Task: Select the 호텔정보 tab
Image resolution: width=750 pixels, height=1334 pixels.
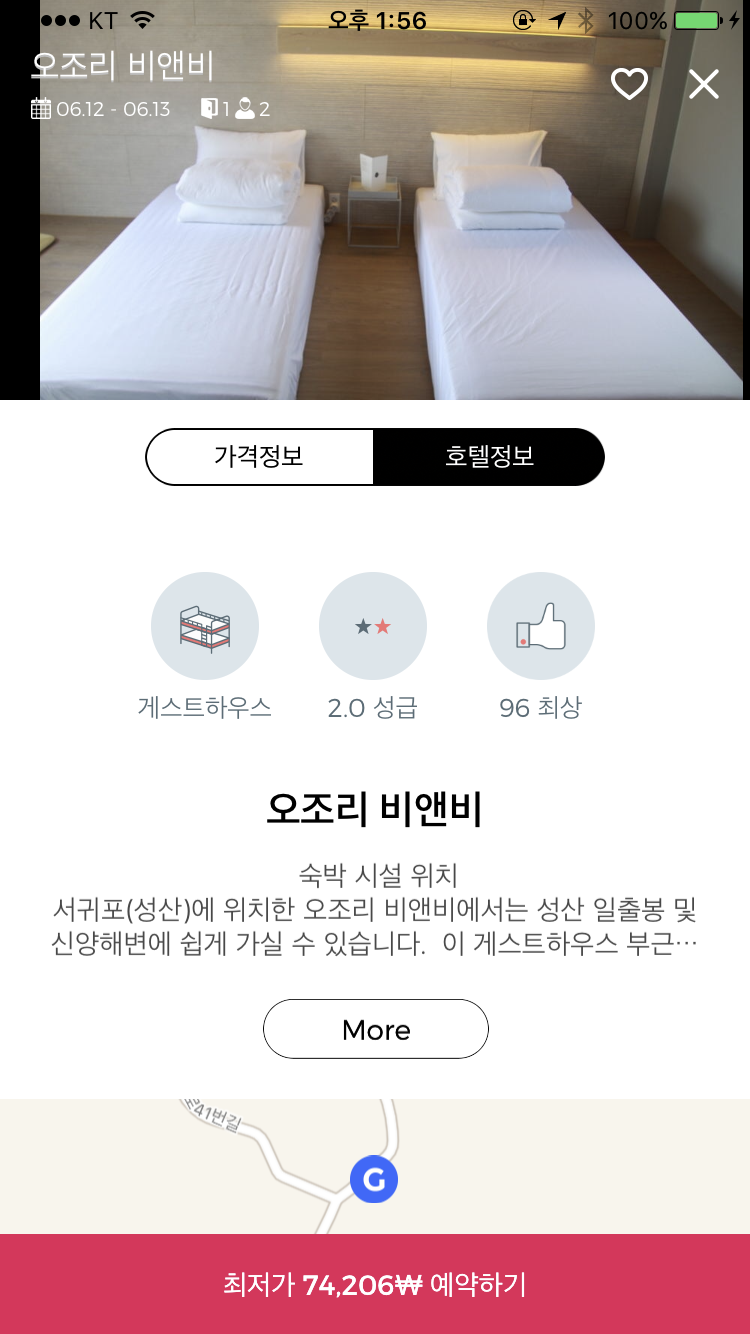Action: 489,457
